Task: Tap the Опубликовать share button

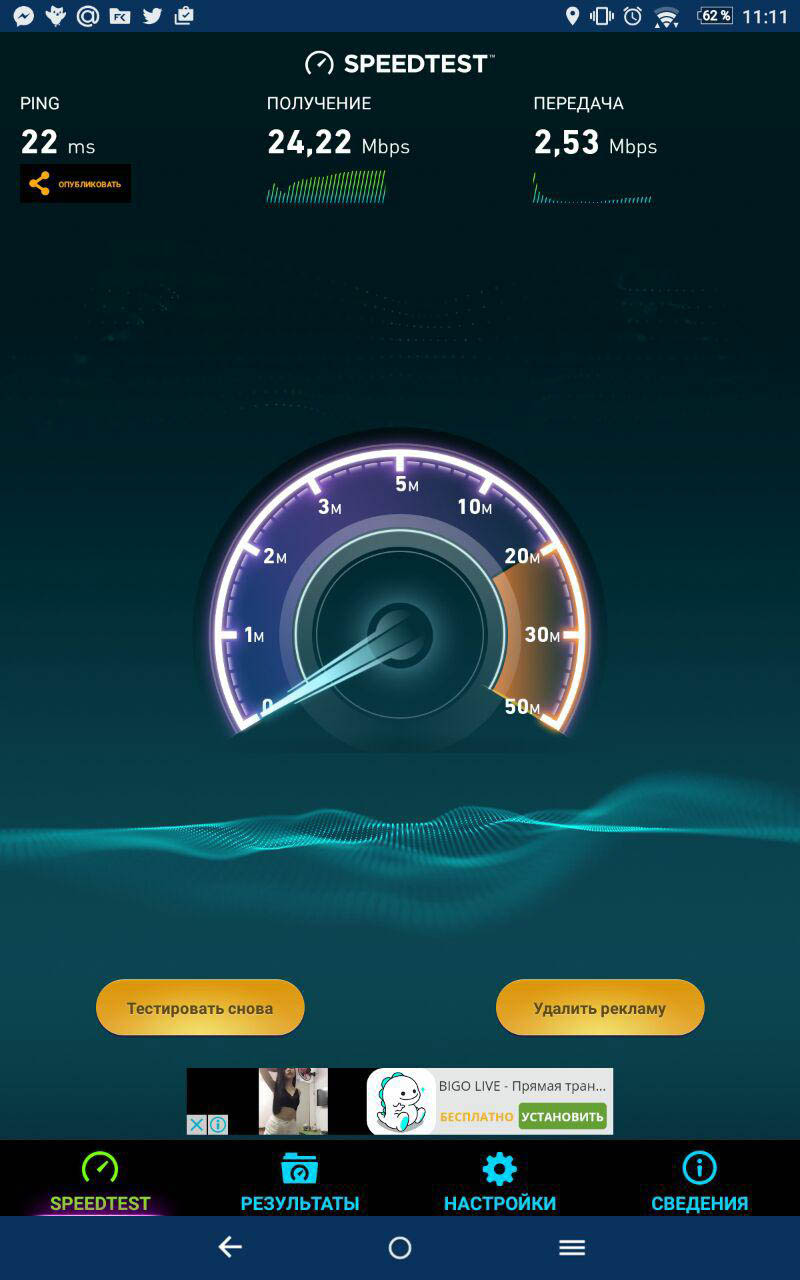Action: 76,184
